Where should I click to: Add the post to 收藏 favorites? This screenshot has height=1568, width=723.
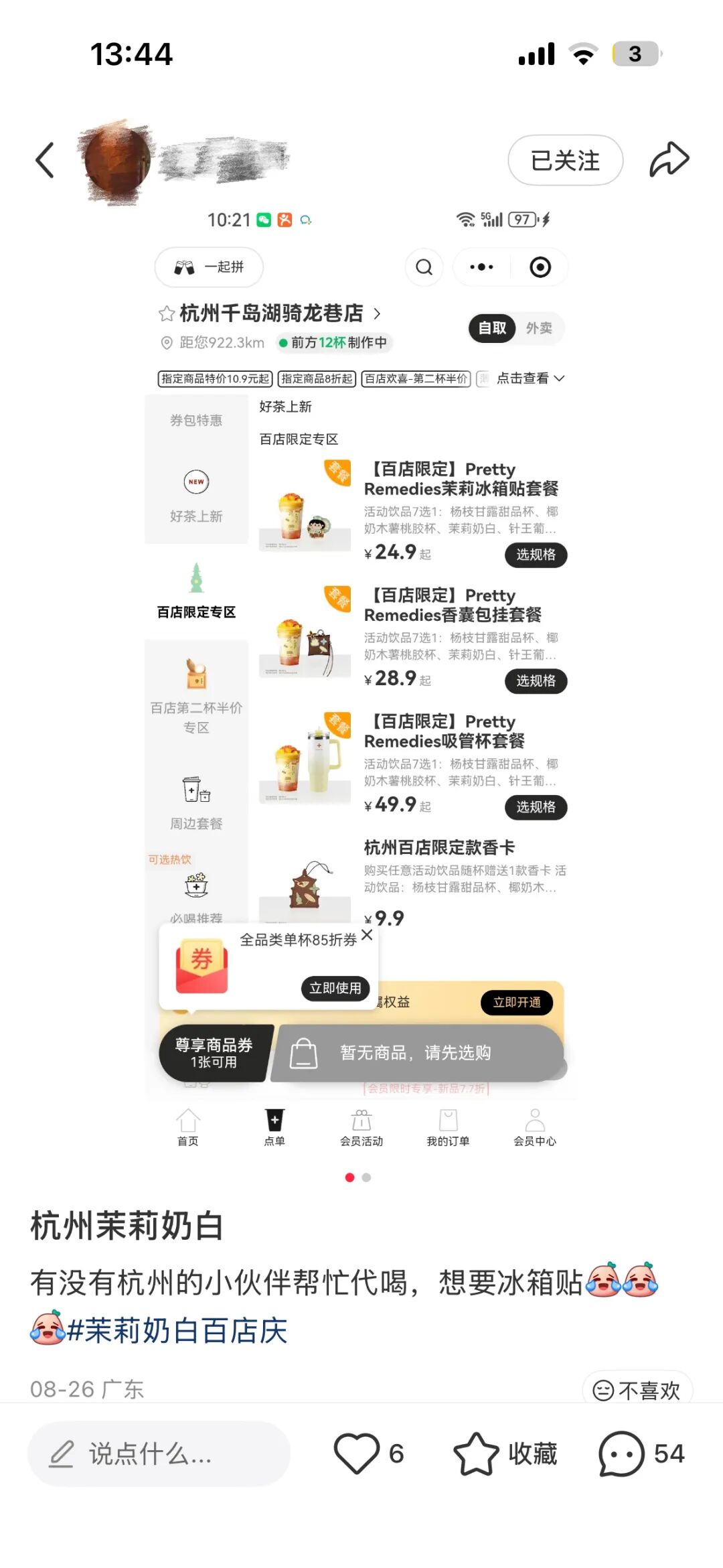[505, 1453]
